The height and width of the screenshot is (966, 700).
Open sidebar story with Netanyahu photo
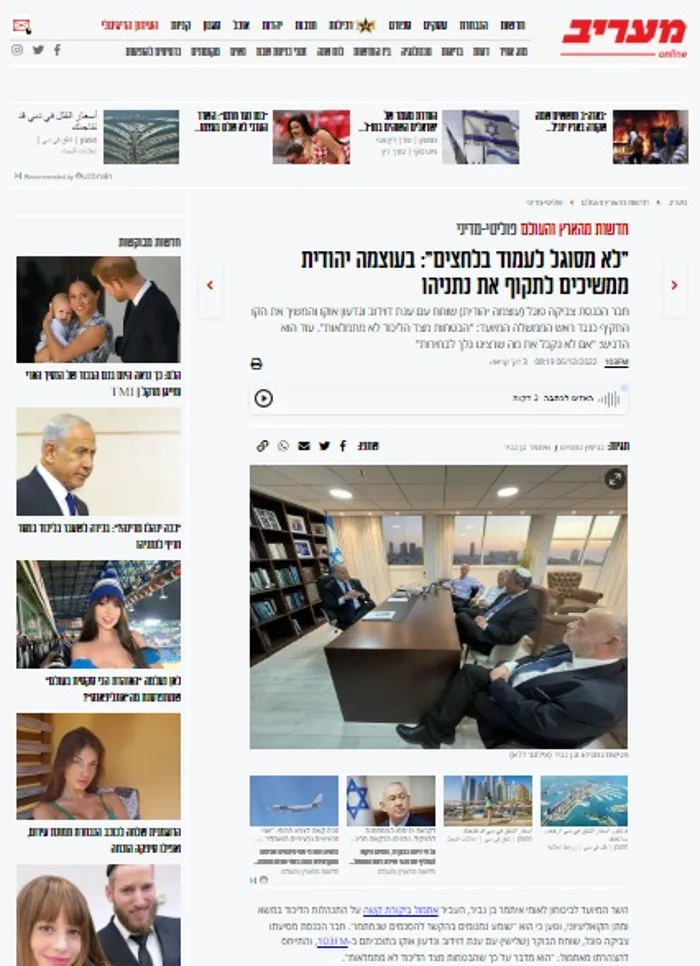(x=98, y=461)
